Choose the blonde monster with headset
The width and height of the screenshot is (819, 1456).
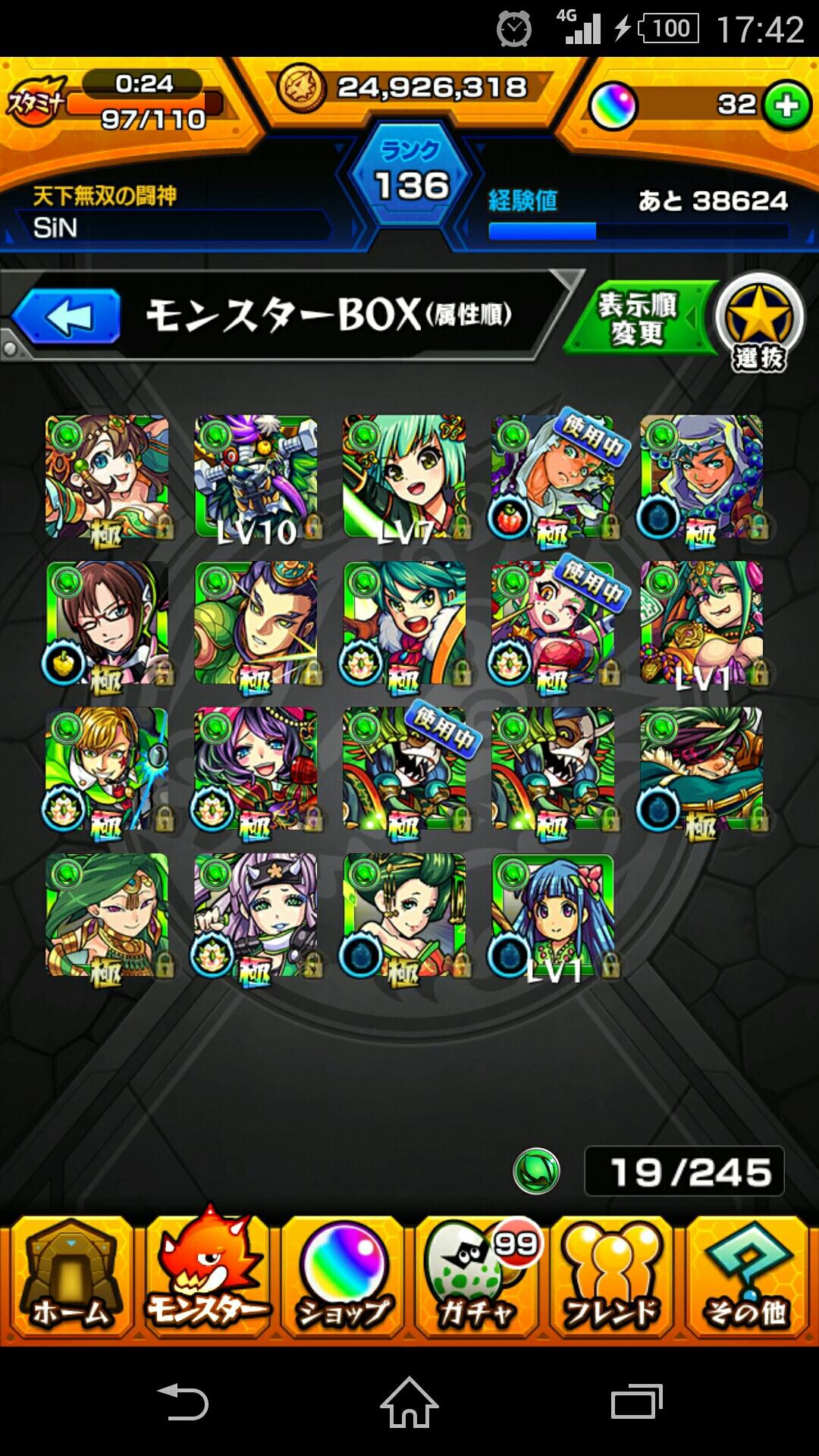click(107, 770)
